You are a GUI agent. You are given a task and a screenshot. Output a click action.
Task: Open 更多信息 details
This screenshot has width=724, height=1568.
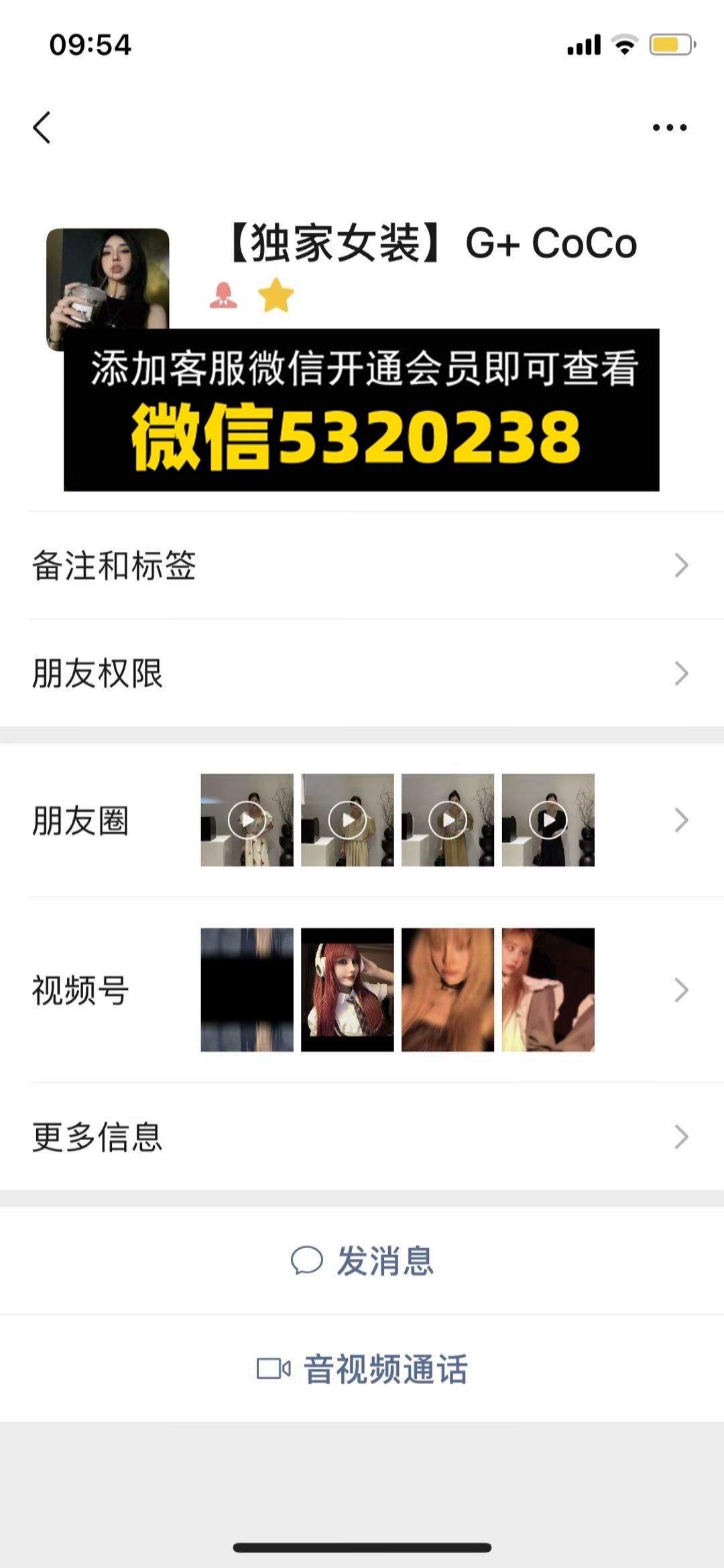coord(362,1137)
